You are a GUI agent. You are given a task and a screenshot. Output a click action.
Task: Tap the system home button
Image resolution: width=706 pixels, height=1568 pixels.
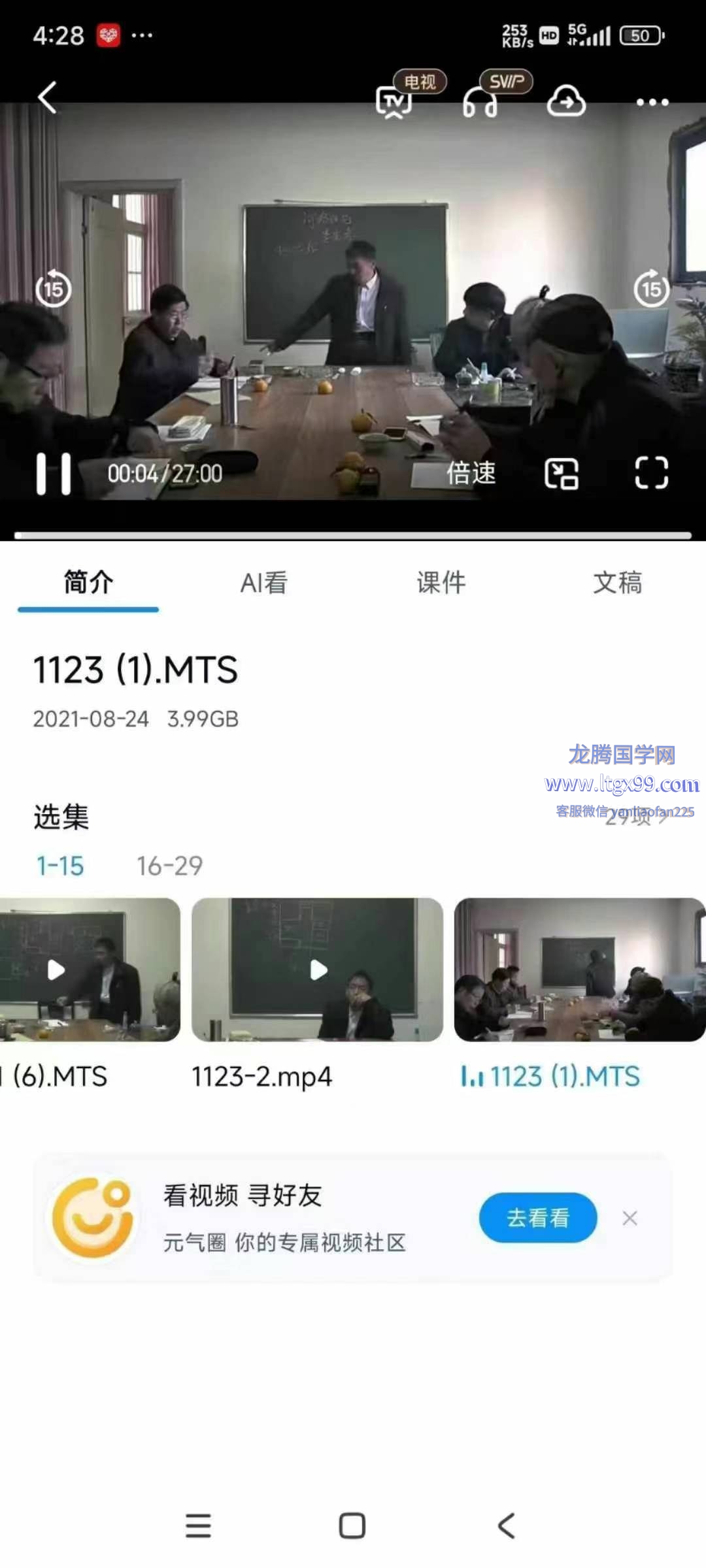352,1526
